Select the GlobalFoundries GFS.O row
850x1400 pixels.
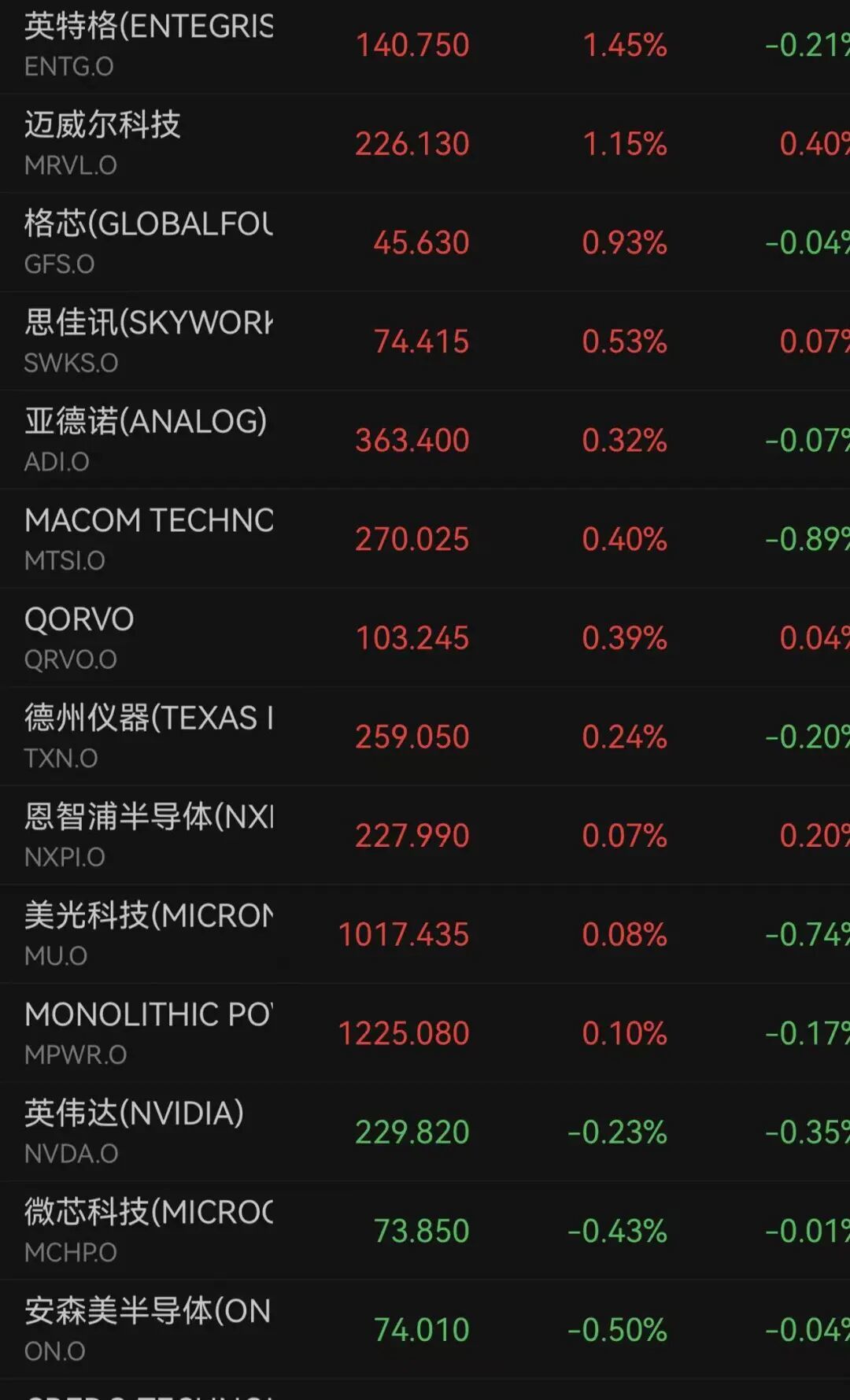[425, 242]
